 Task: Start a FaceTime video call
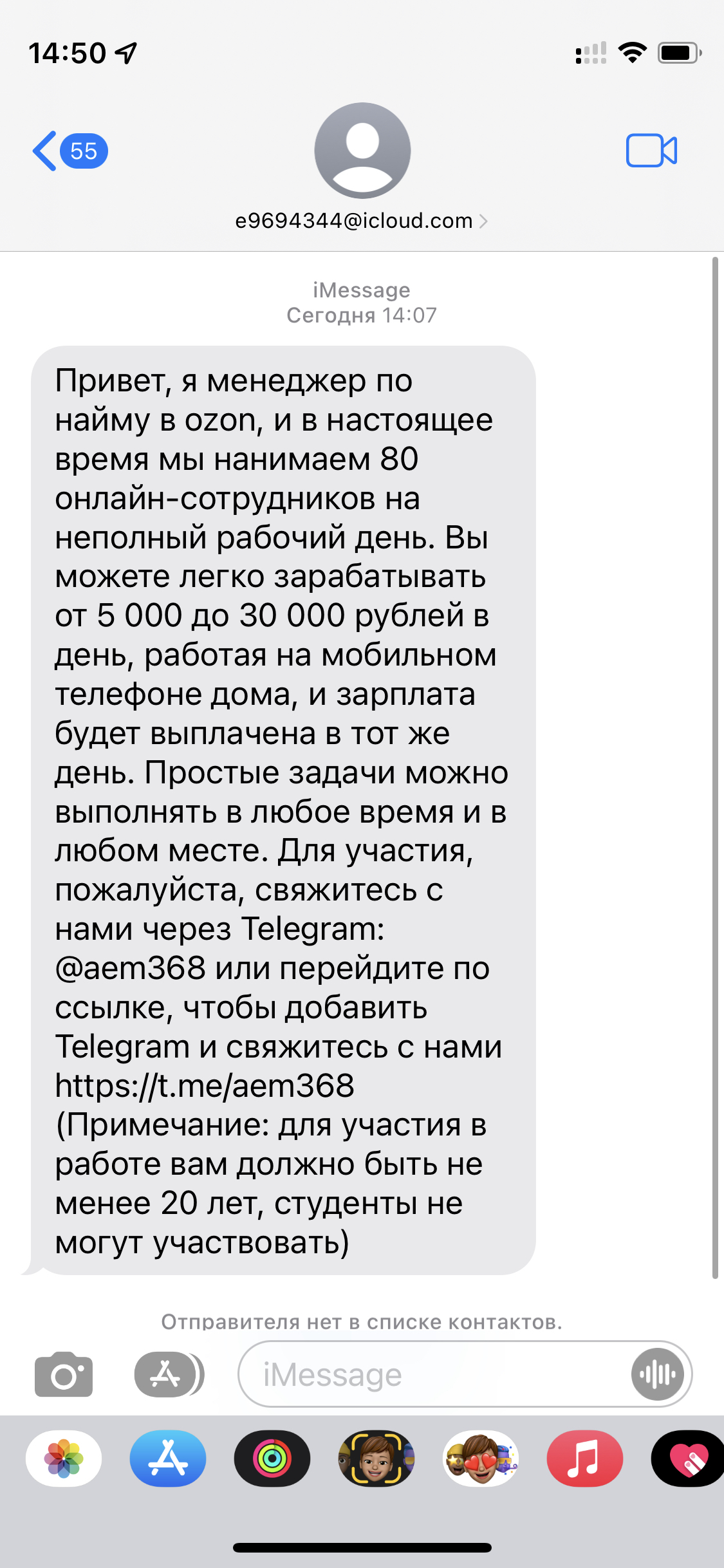651,151
